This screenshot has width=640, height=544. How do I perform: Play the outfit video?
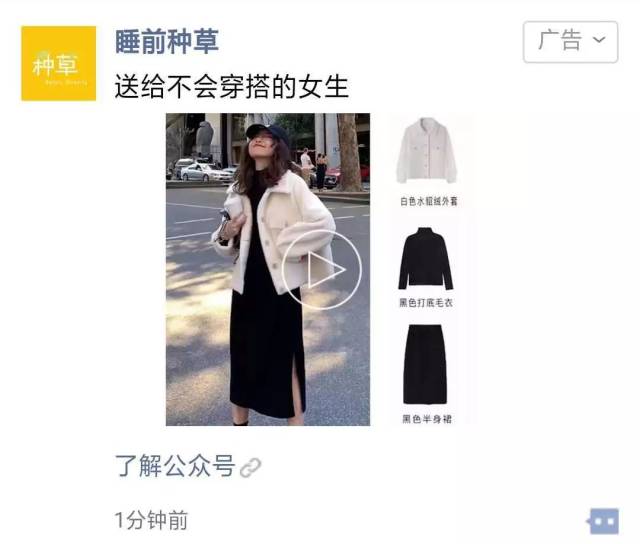(x=320, y=270)
